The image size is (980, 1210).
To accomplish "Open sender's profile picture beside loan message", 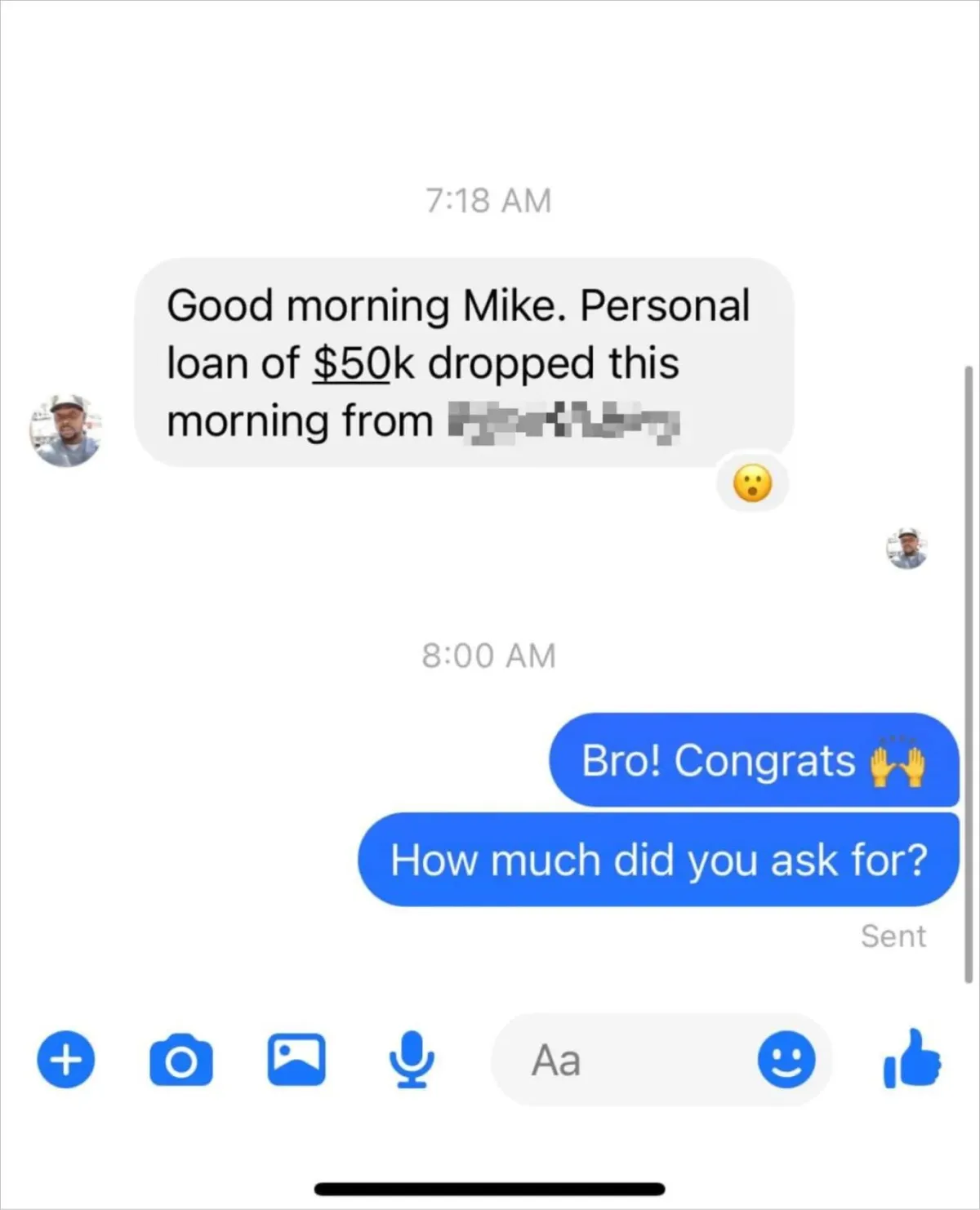I will coord(65,430).
